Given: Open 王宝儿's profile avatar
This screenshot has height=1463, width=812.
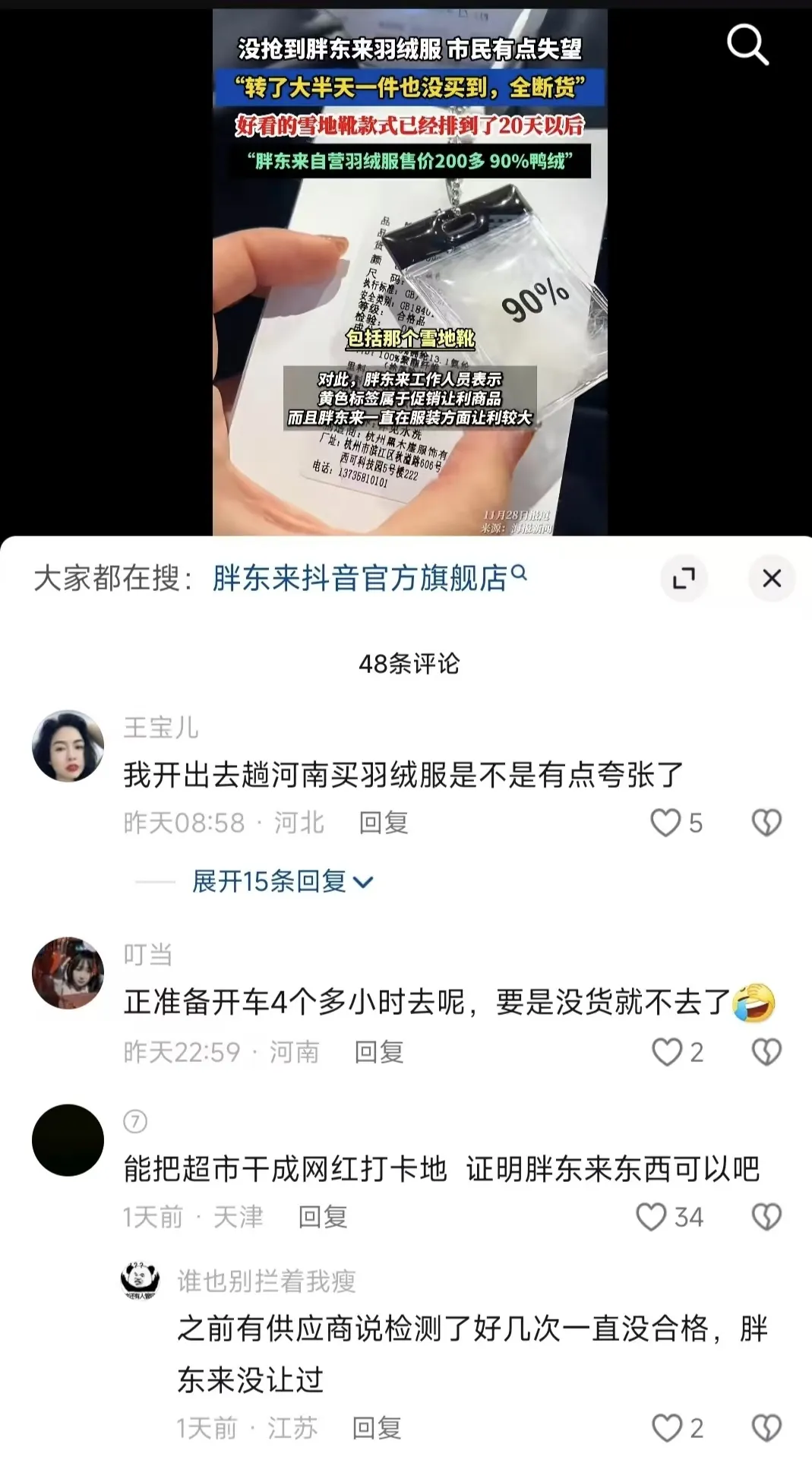Looking at the screenshot, I should pyautogui.click(x=68, y=746).
